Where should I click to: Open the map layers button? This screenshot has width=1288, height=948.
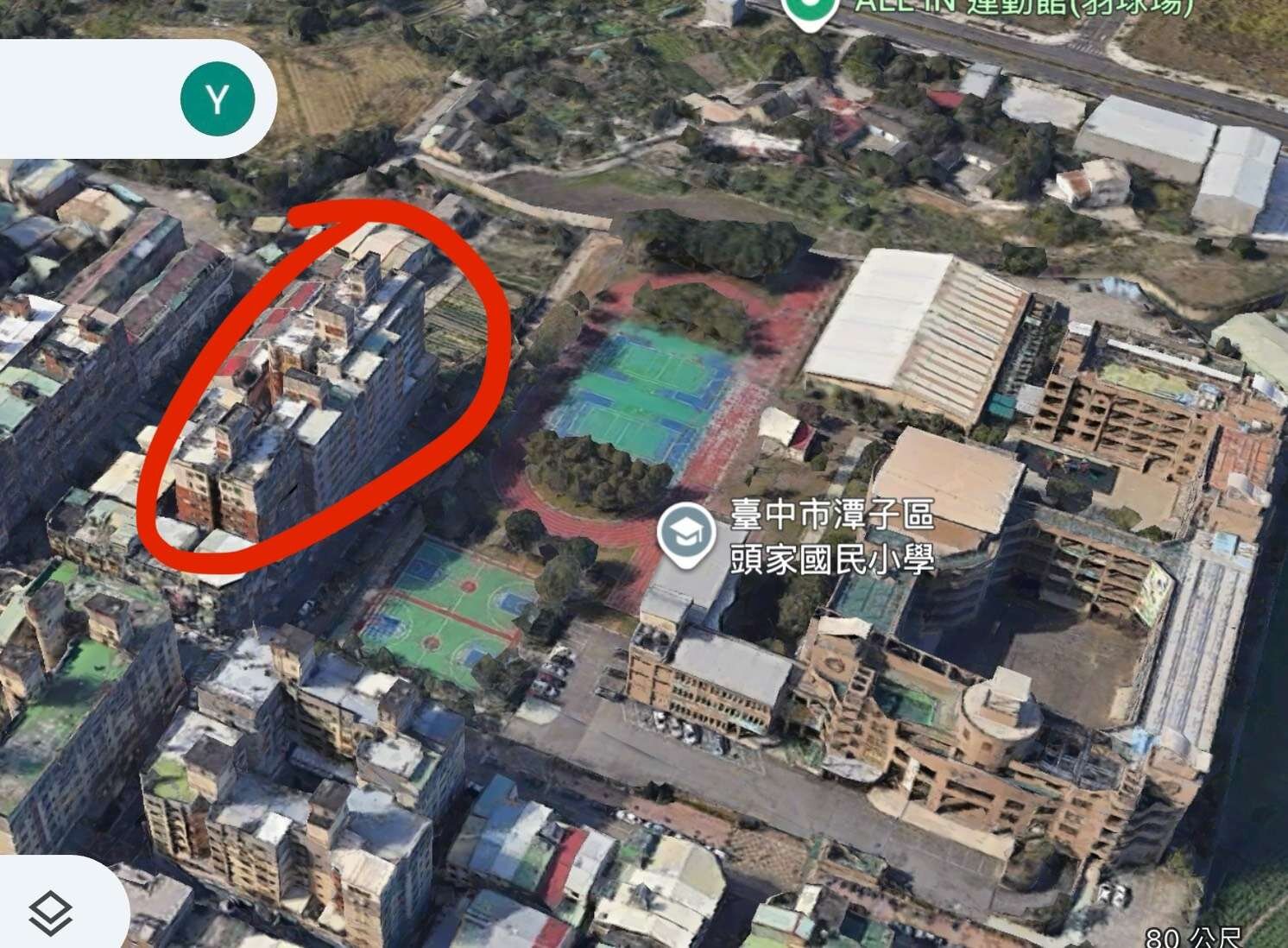coord(51,913)
